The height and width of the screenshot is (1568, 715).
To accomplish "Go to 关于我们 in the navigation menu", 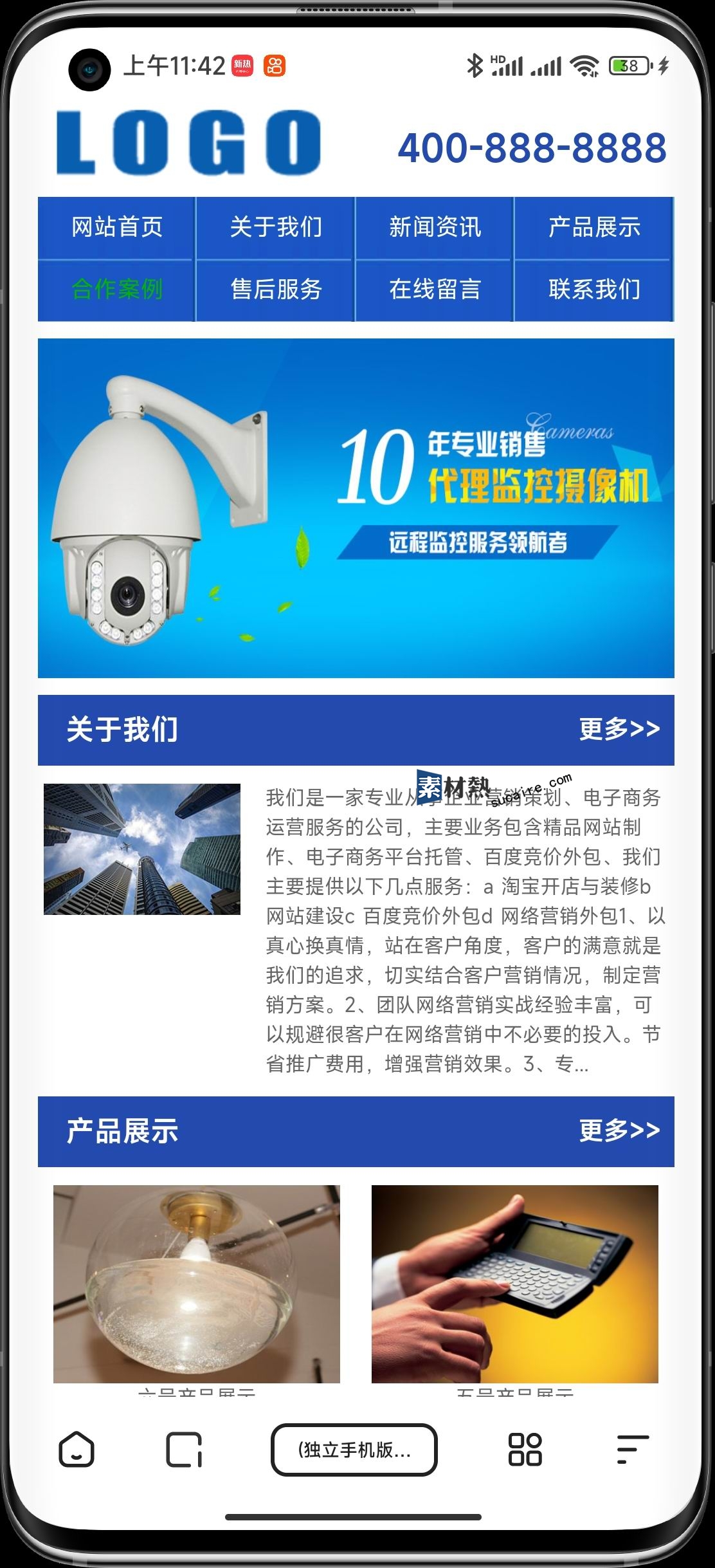I will 276,227.
